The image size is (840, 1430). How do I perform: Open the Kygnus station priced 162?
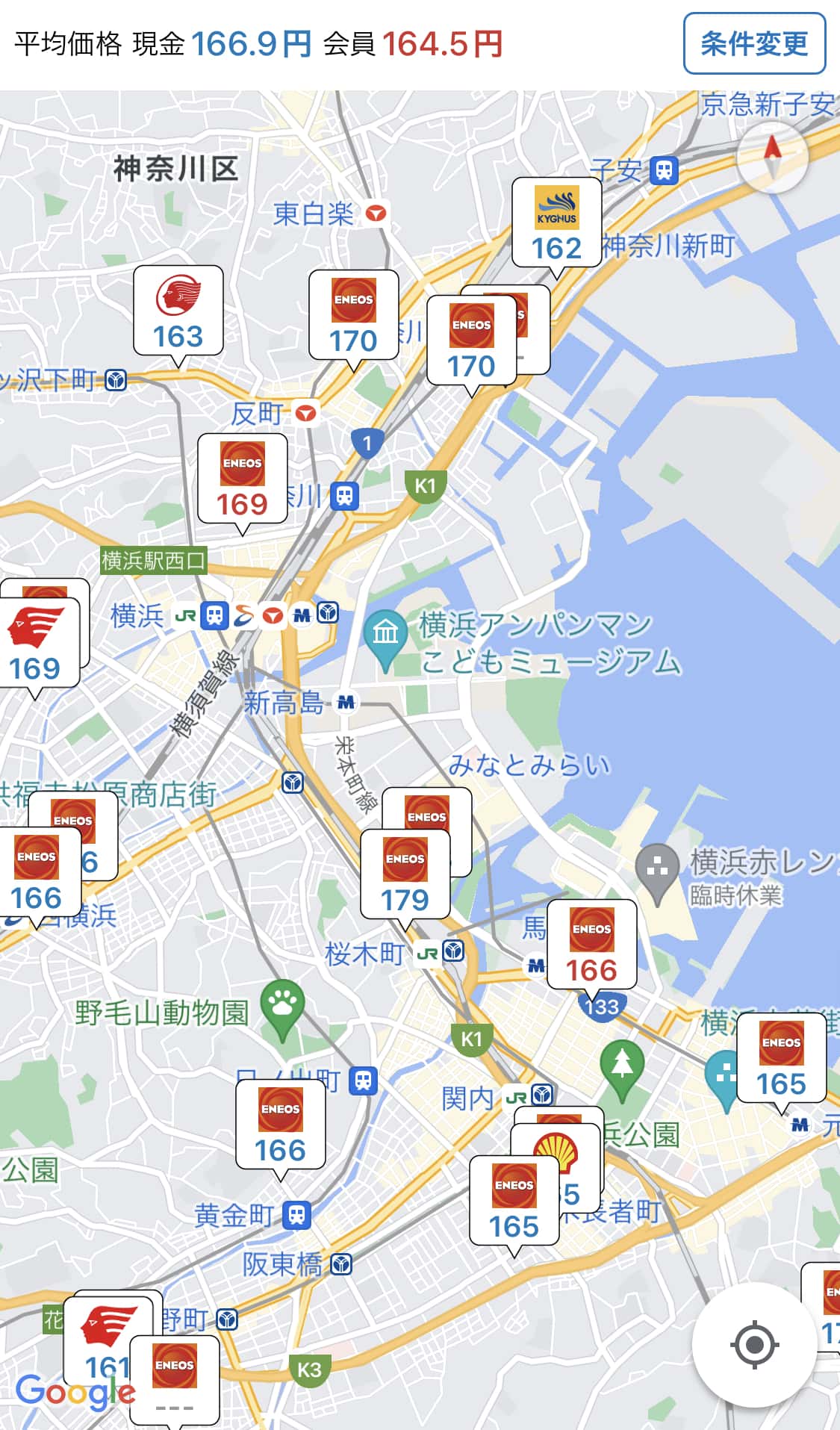[x=556, y=223]
